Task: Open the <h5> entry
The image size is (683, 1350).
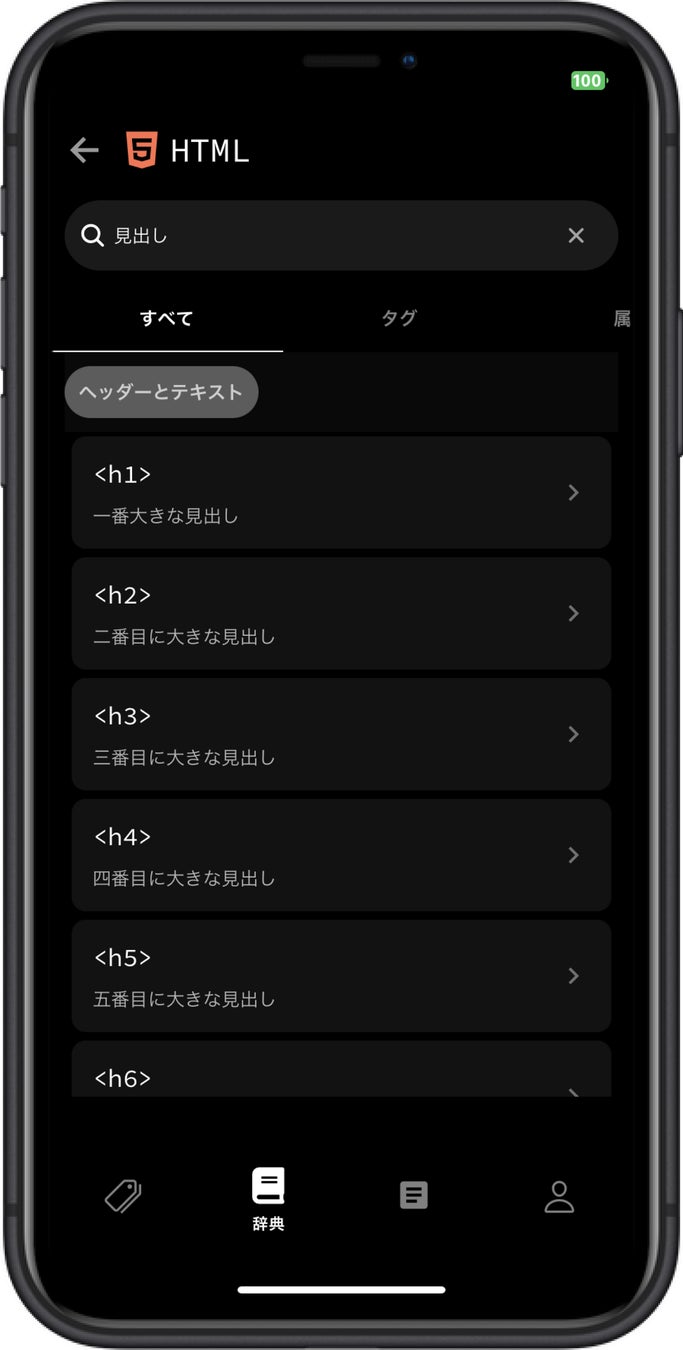Action: (x=341, y=976)
